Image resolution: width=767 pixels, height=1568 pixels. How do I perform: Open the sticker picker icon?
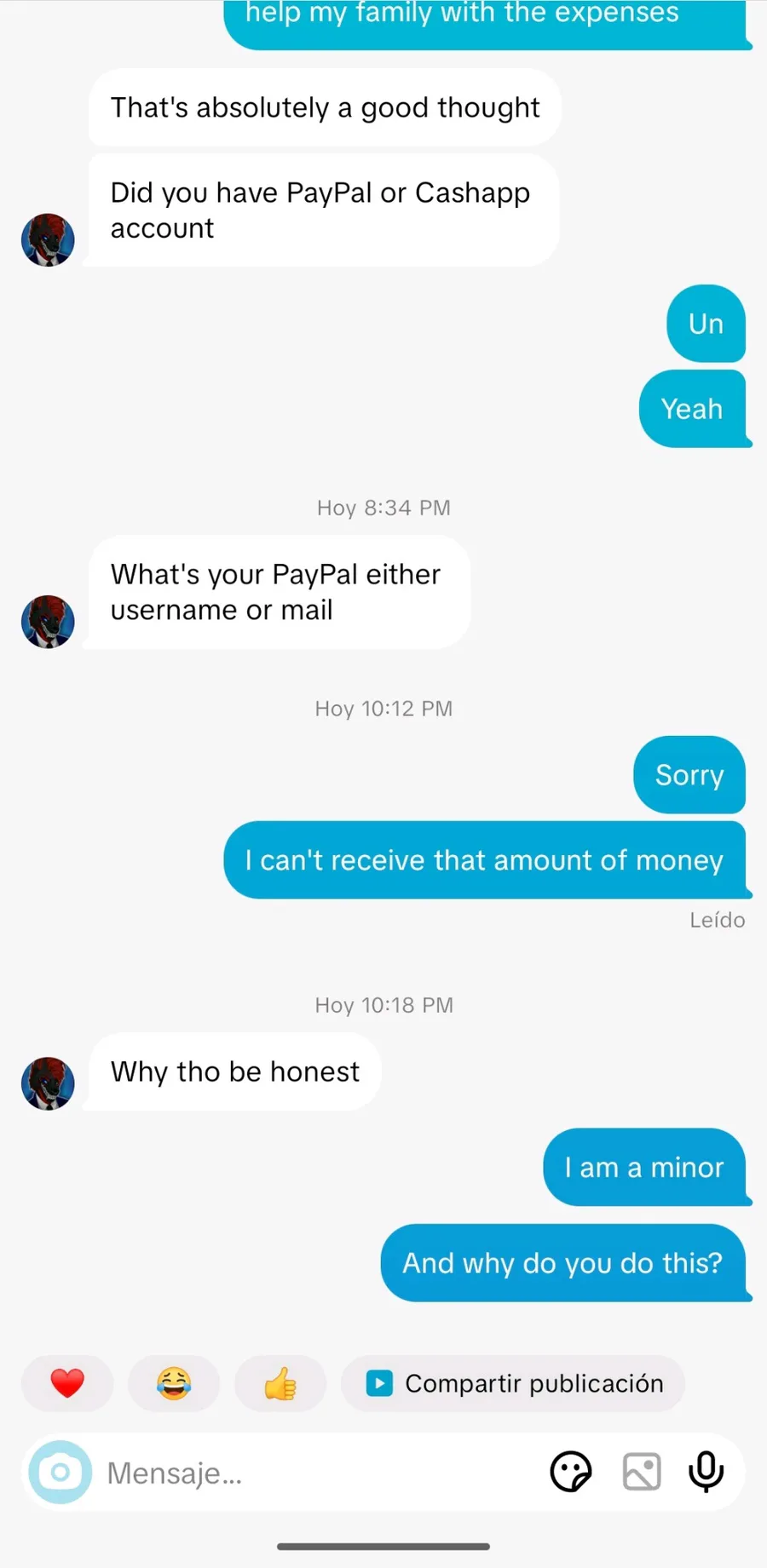(x=571, y=1472)
